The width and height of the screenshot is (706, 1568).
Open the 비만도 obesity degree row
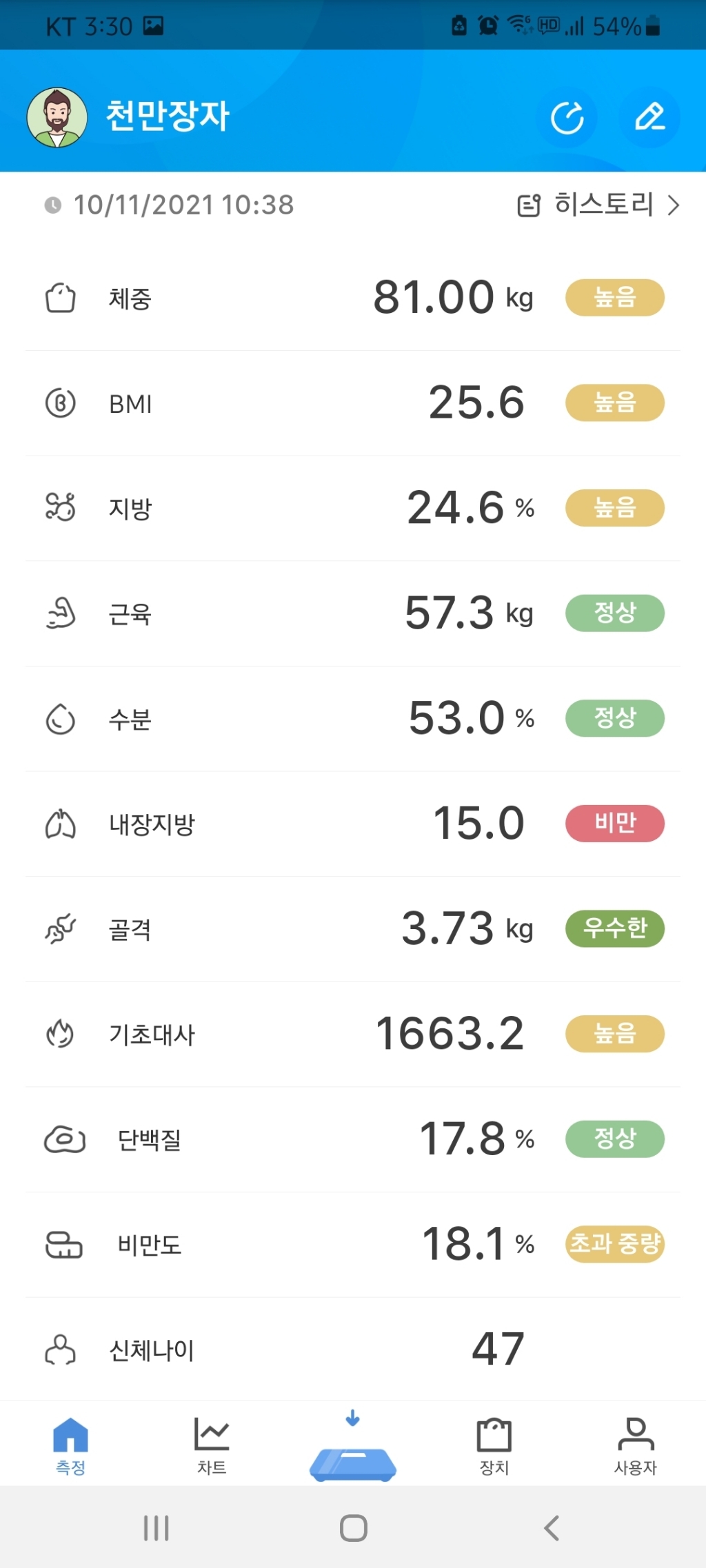(x=353, y=1245)
